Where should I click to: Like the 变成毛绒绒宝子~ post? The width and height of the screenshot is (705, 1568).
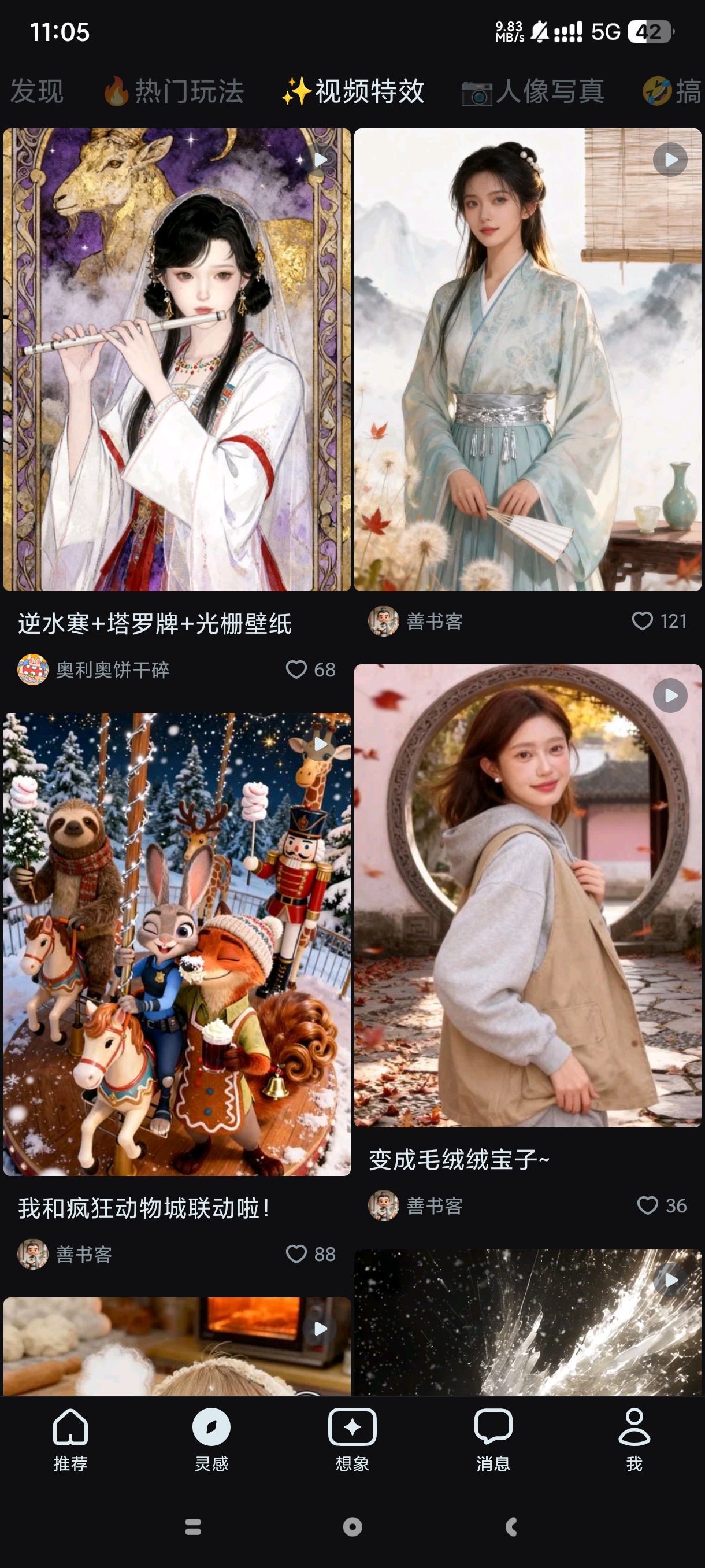(647, 1205)
